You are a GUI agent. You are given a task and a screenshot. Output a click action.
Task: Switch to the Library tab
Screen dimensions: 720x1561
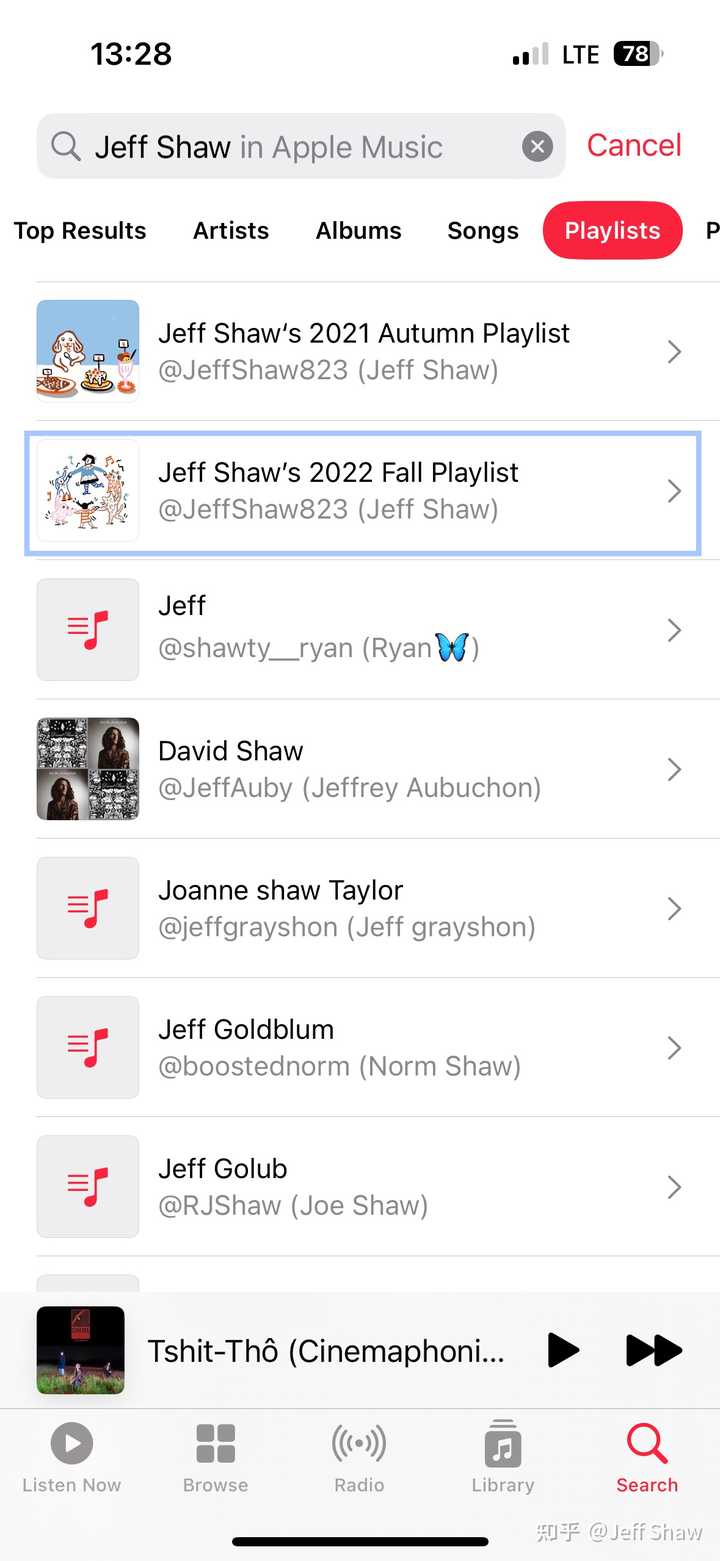(x=502, y=1458)
